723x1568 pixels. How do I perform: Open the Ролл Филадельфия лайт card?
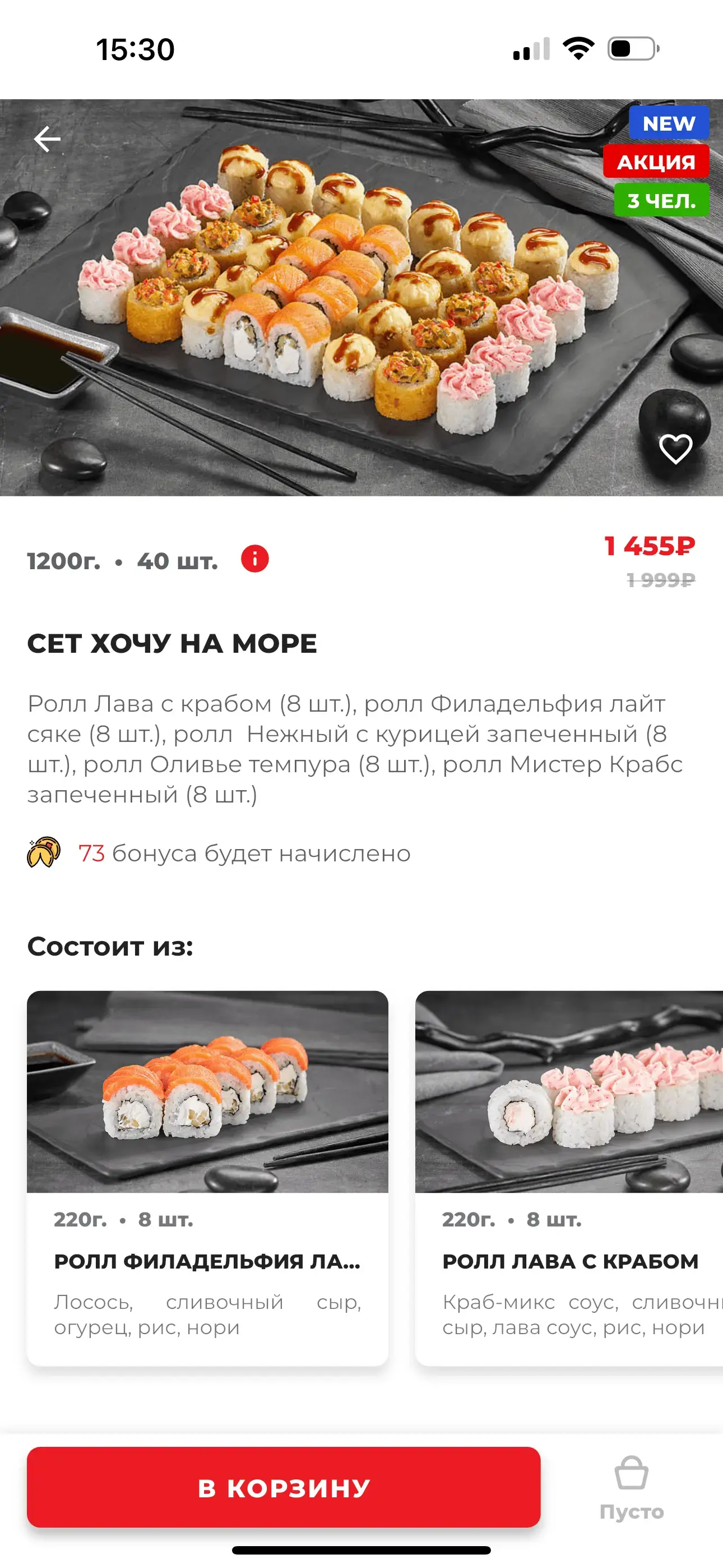pos(207,1177)
